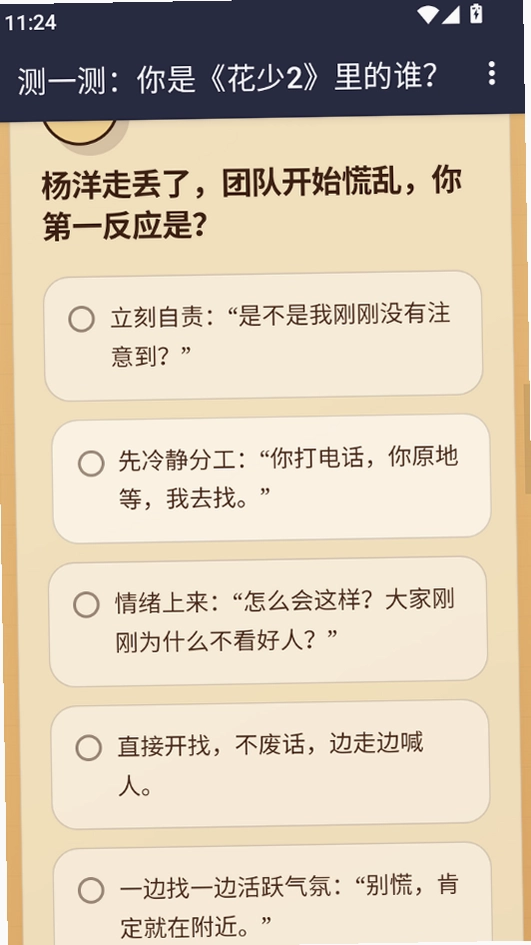Choose the option 先冷静分工
This screenshot has height=945, width=531.
pyautogui.click(x=271, y=479)
